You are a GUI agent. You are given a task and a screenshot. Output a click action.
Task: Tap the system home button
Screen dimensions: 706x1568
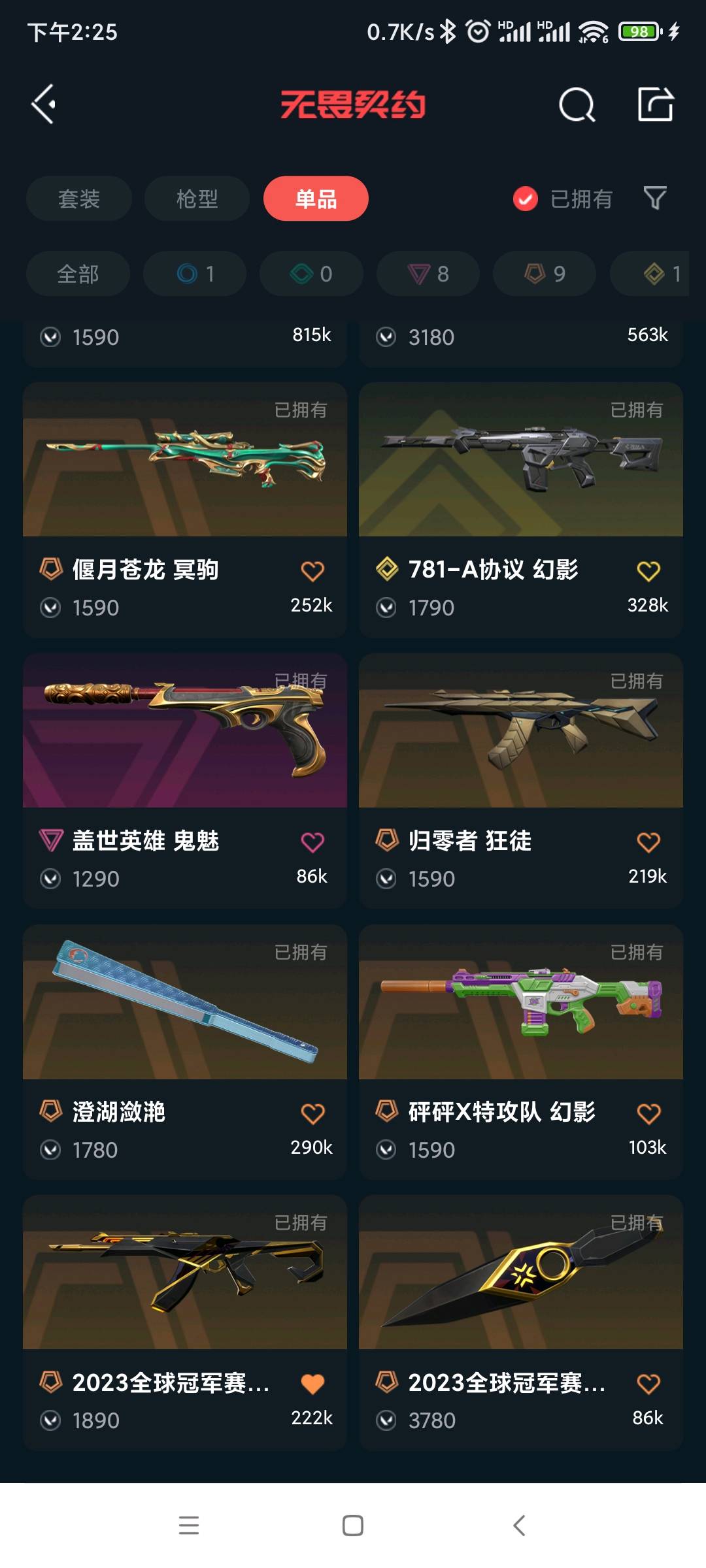click(353, 1526)
